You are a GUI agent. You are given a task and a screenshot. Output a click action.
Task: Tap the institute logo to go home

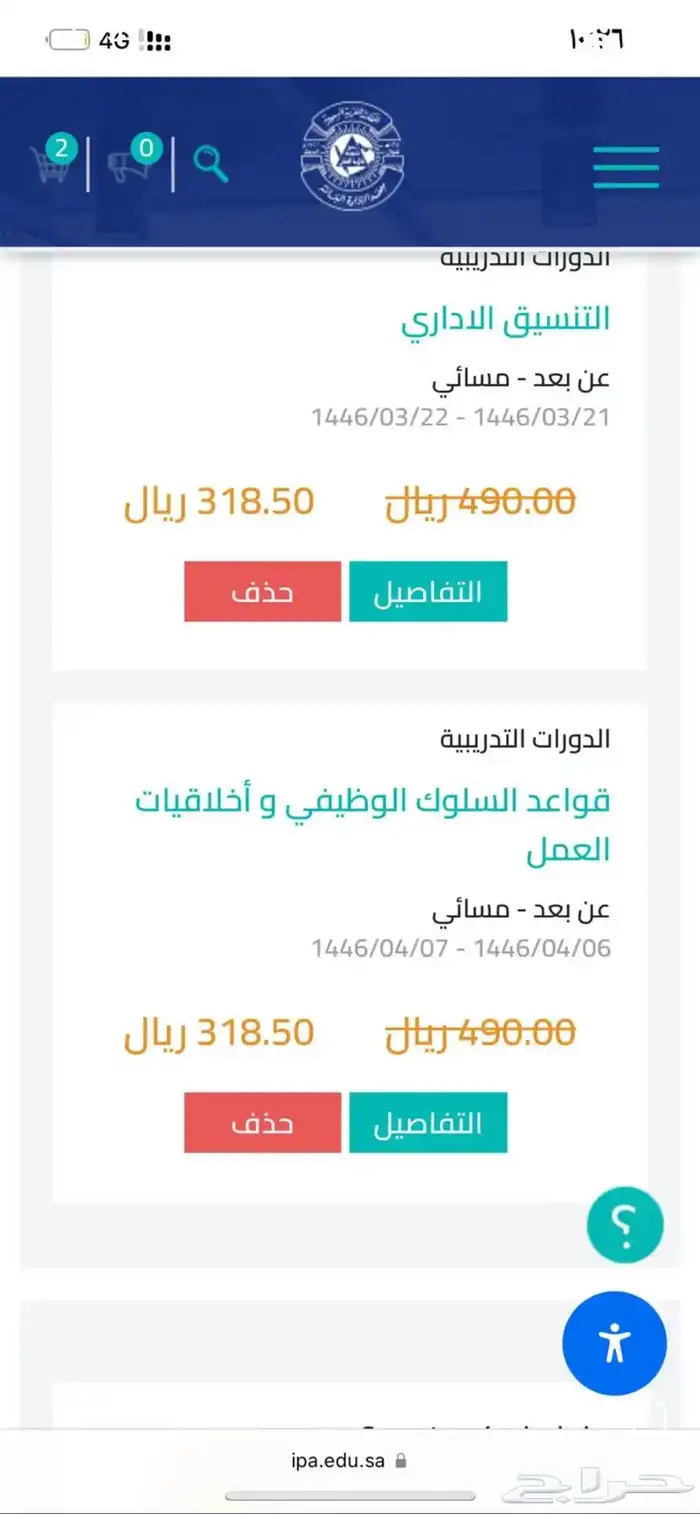[x=353, y=160]
